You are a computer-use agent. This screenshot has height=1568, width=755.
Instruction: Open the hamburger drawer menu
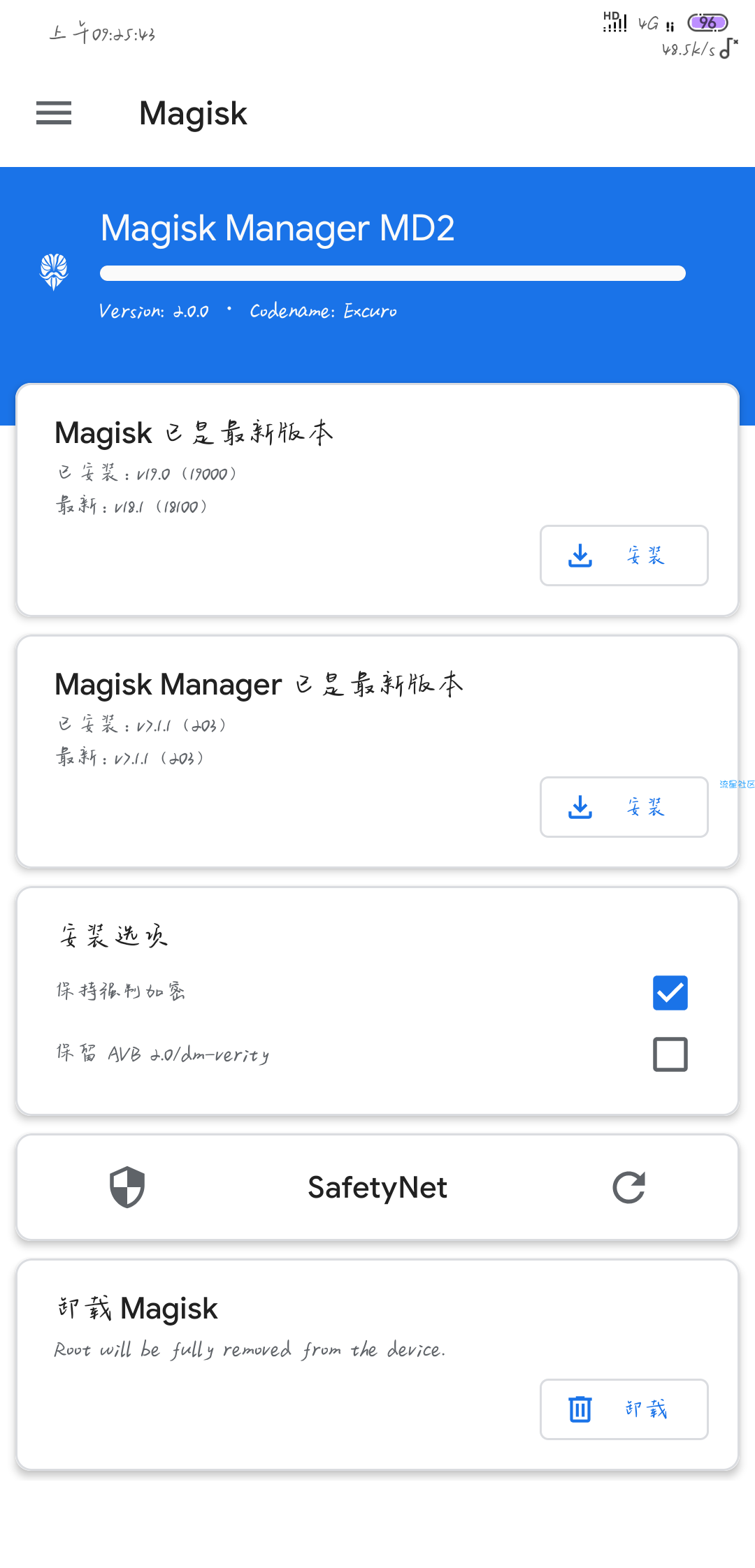(54, 113)
